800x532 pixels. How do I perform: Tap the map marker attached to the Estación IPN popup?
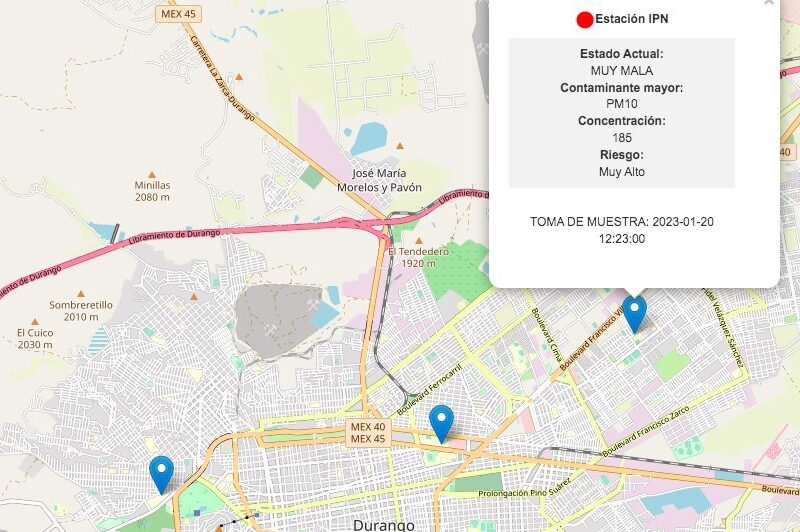pos(634,311)
